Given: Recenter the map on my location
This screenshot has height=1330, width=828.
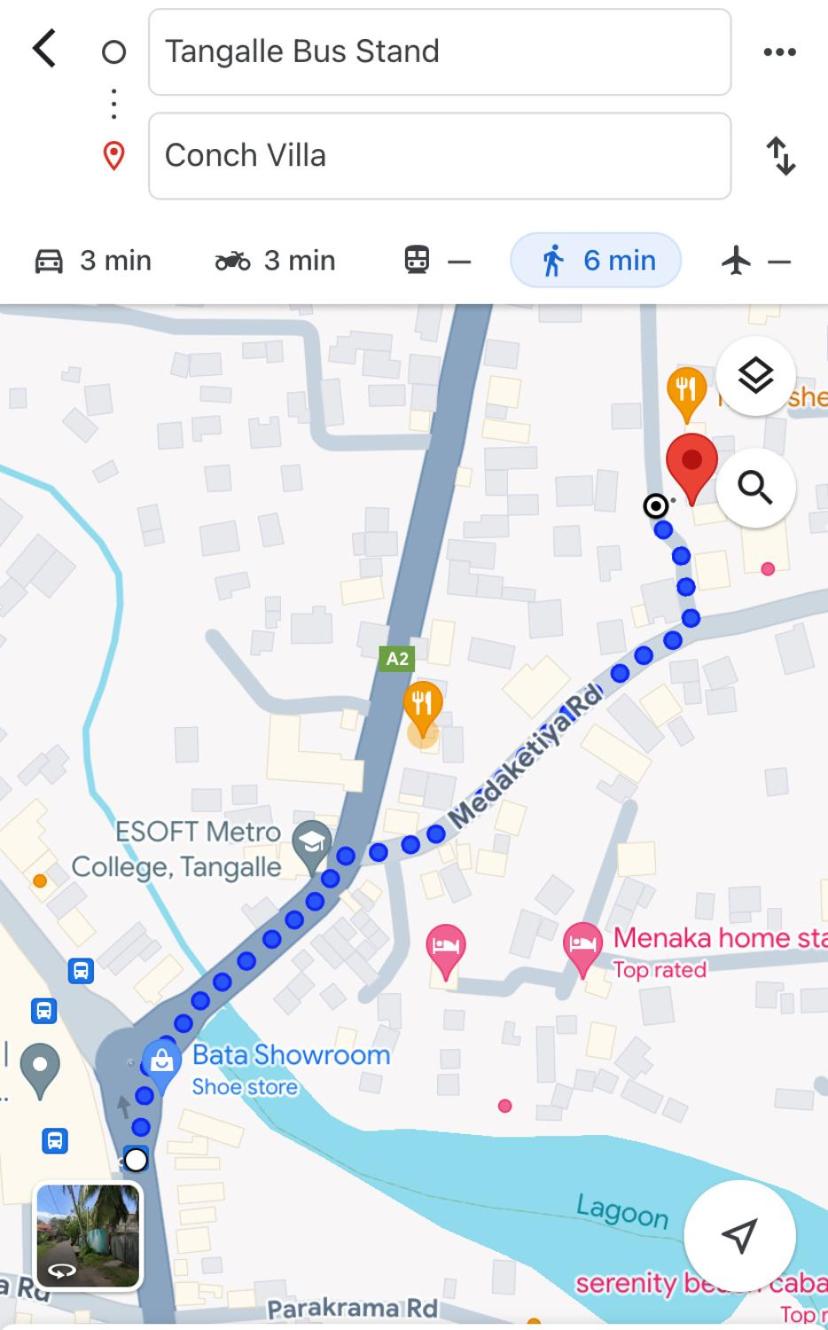Looking at the screenshot, I should coord(739,1235).
